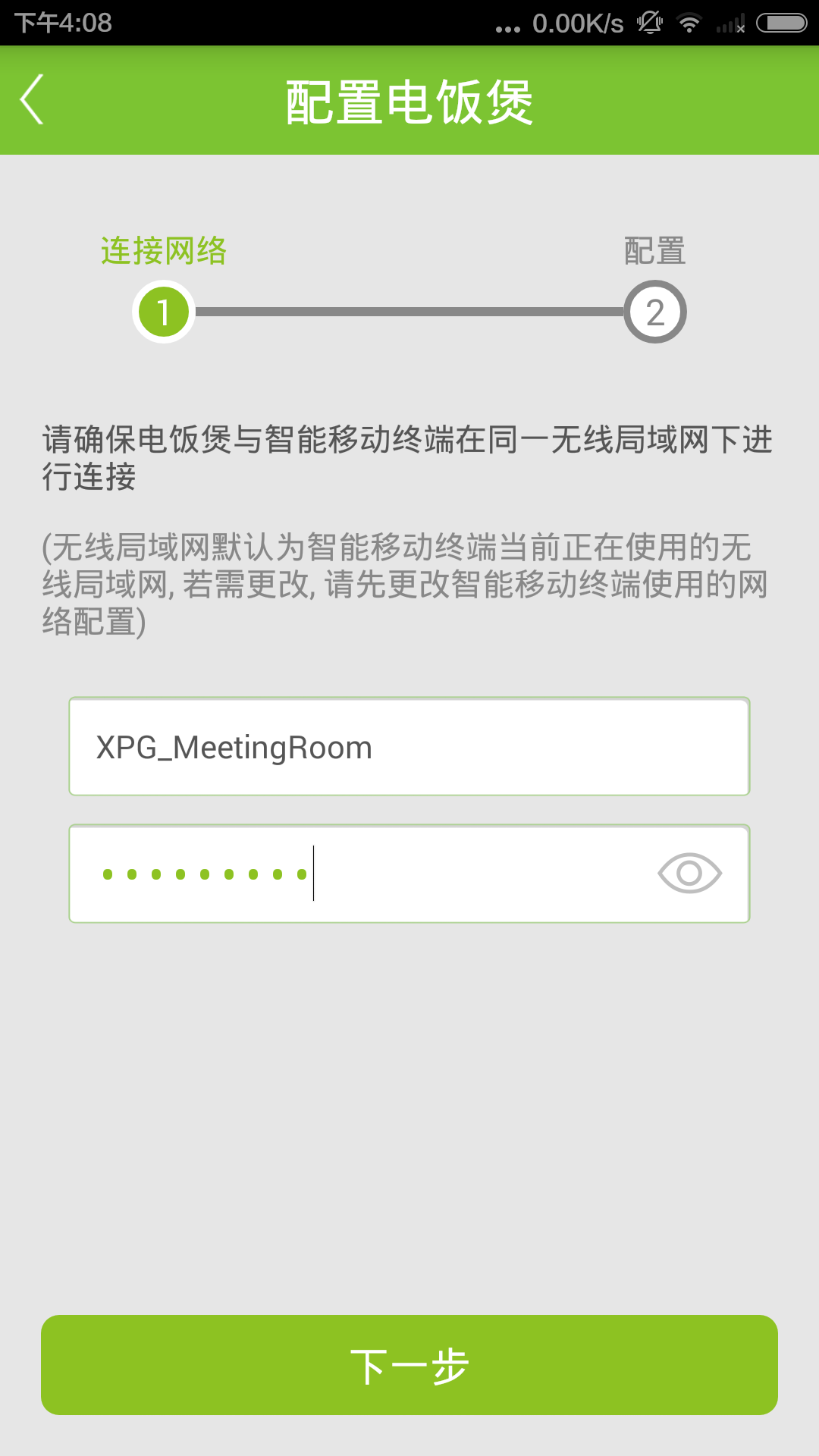Screen dimensions: 819x1456
Task: Select the step 2 circle indicator
Action: coord(655,312)
